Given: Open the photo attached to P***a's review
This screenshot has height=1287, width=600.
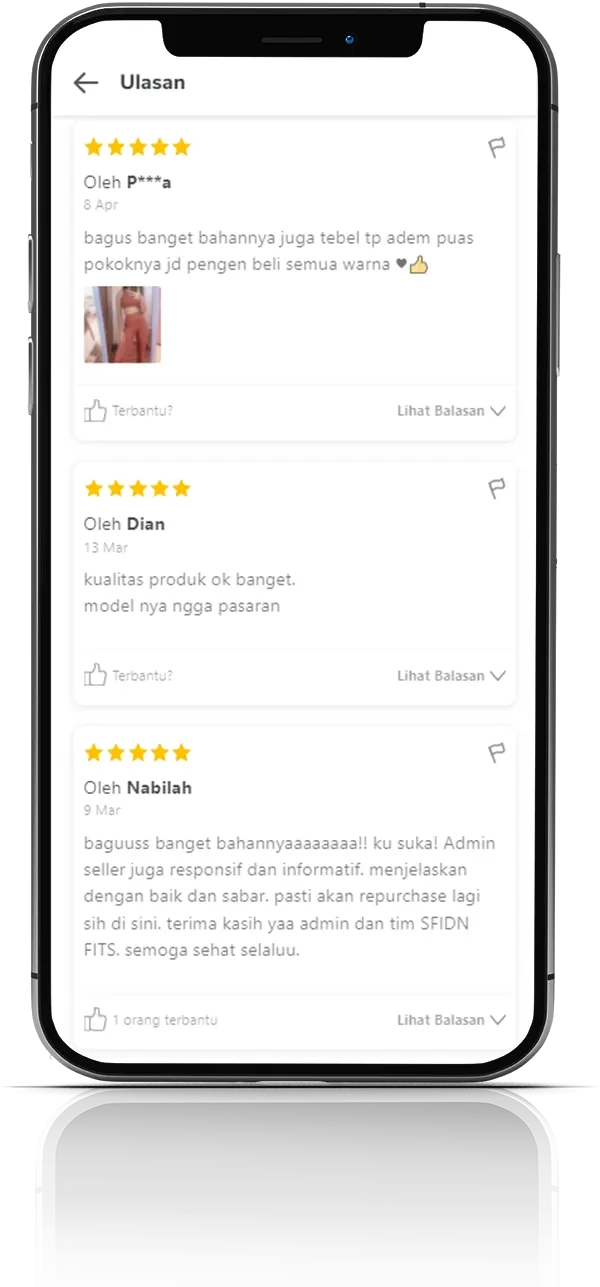Looking at the screenshot, I should pyautogui.click(x=122, y=325).
